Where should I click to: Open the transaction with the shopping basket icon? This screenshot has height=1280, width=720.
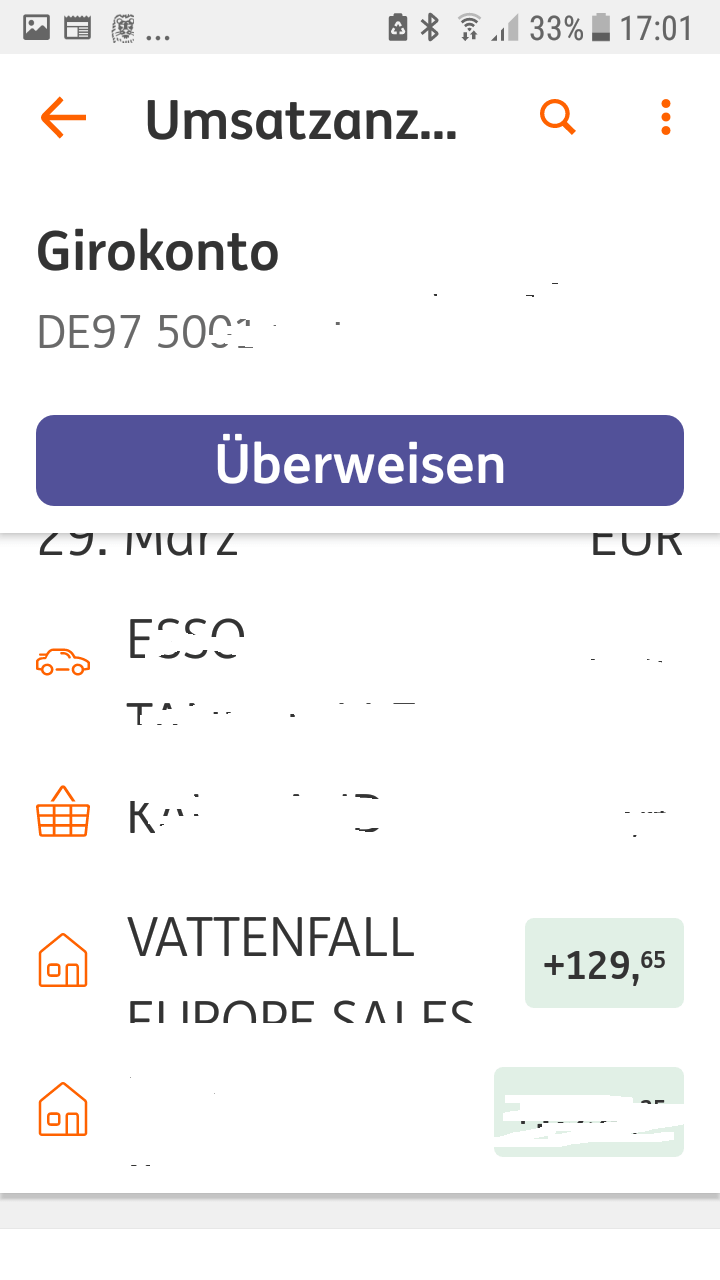coord(360,814)
